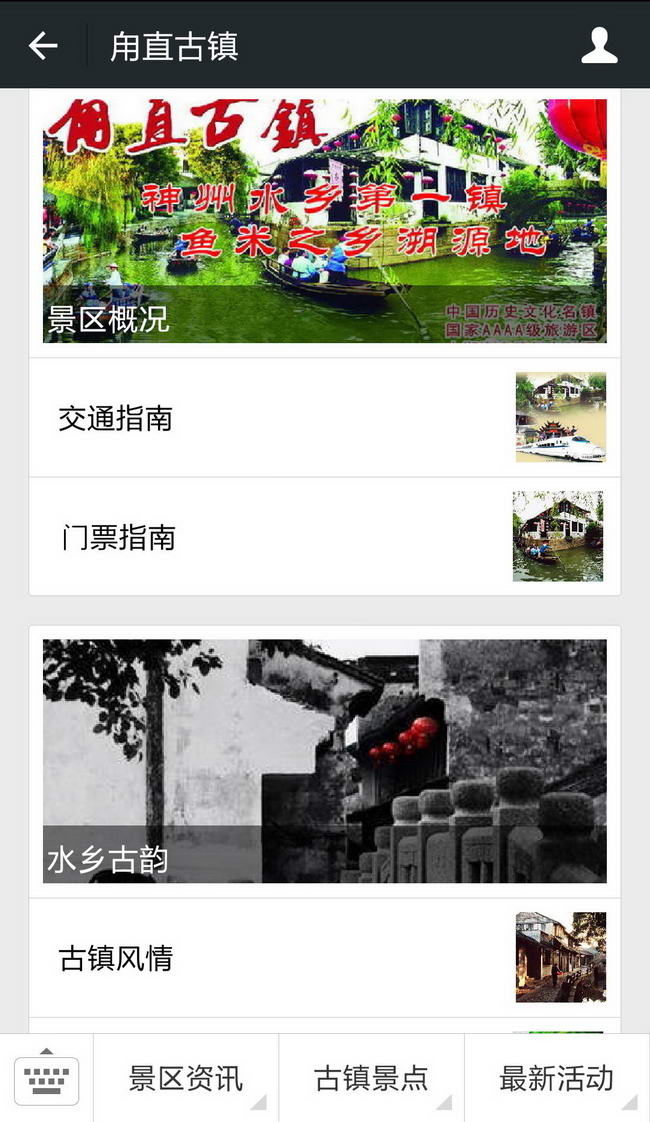Open the 景区概况 banner card
The image size is (650, 1122).
coord(324,221)
